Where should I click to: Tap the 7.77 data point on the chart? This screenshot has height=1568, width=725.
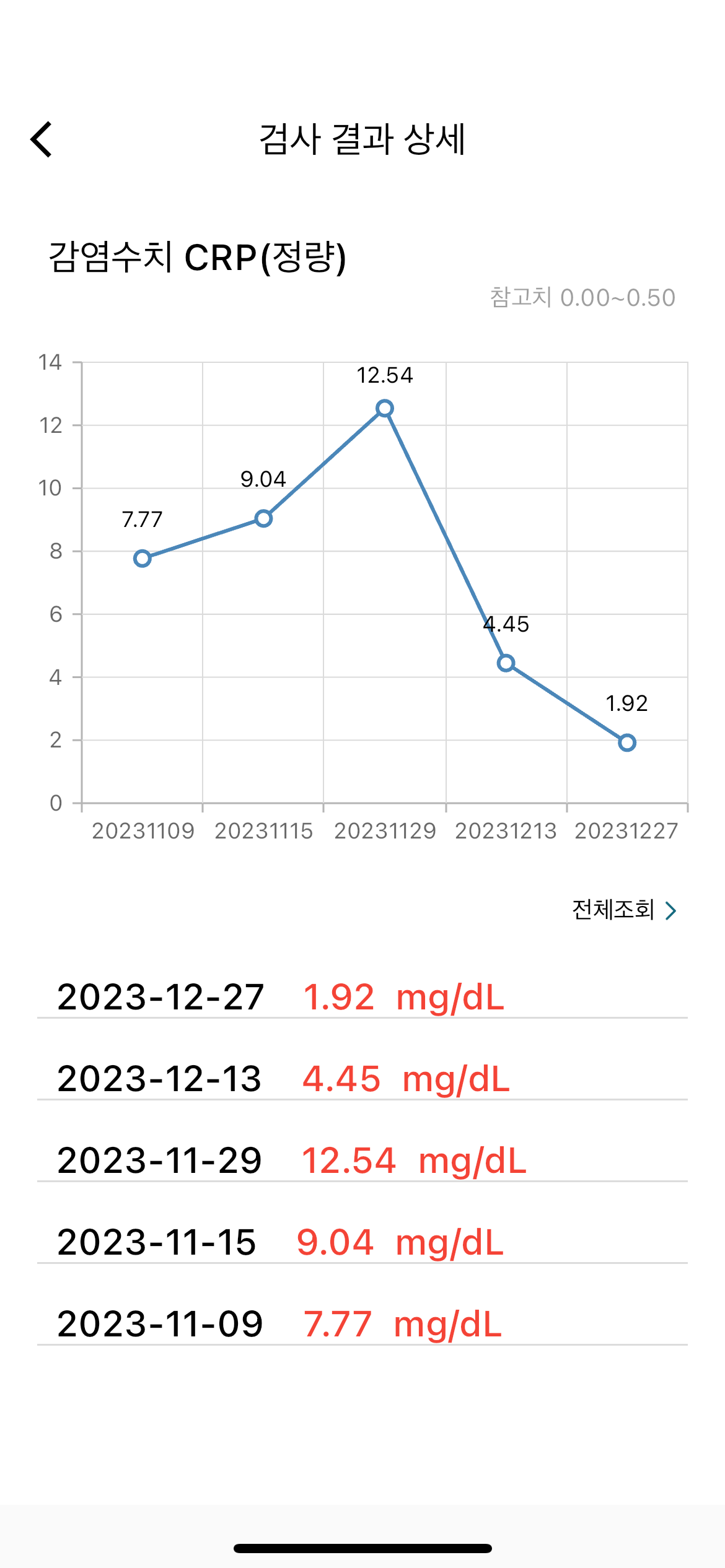[143, 559]
